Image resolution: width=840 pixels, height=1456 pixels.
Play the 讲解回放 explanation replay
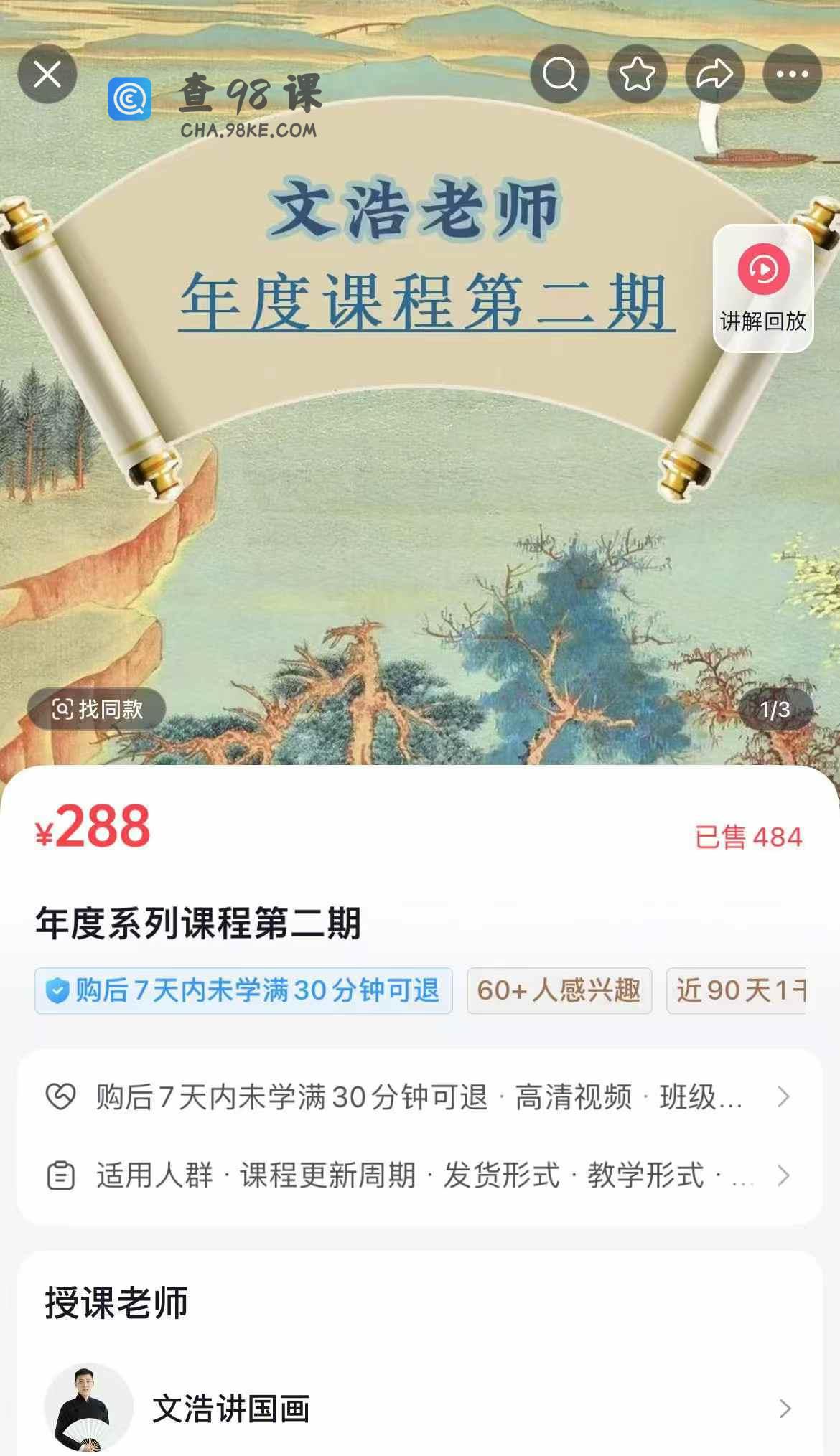(x=762, y=288)
